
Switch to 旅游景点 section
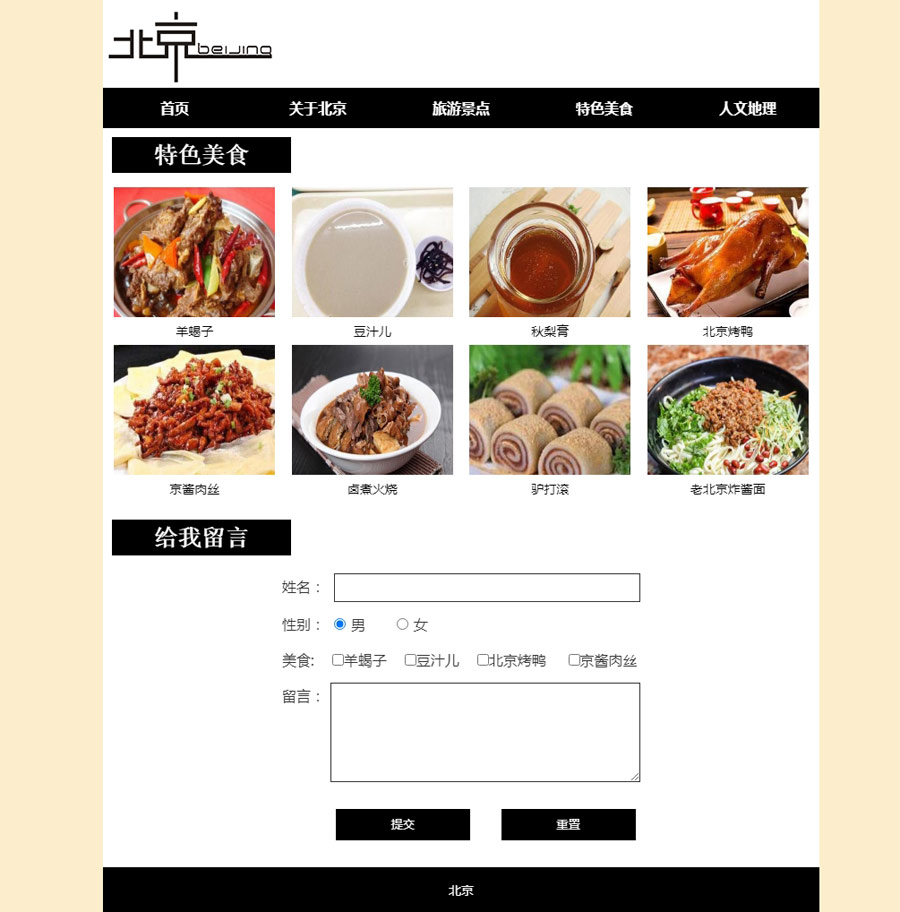[x=461, y=108]
